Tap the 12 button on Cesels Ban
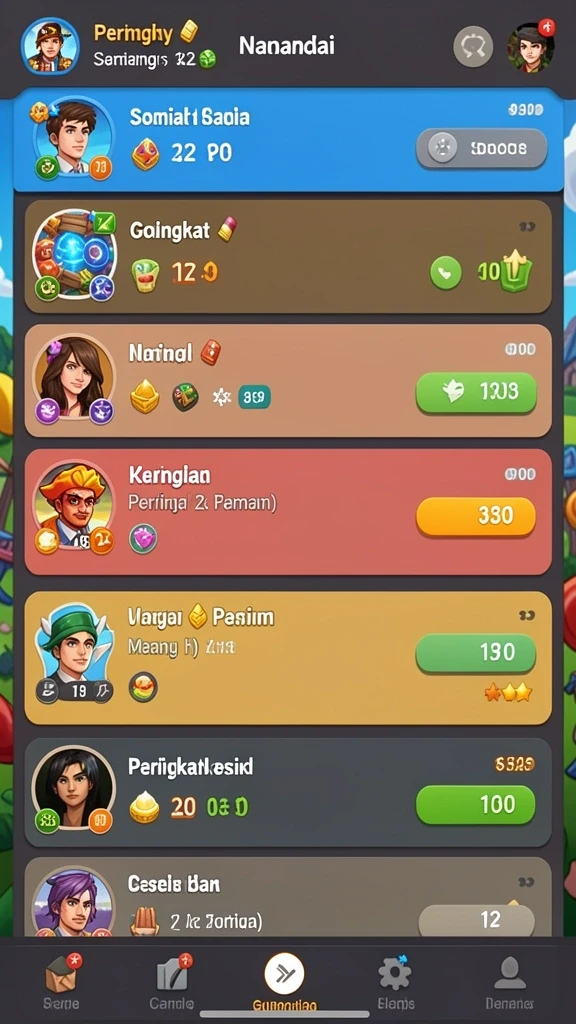Image resolution: width=576 pixels, height=1024 pixels. [x=476, y=920]
